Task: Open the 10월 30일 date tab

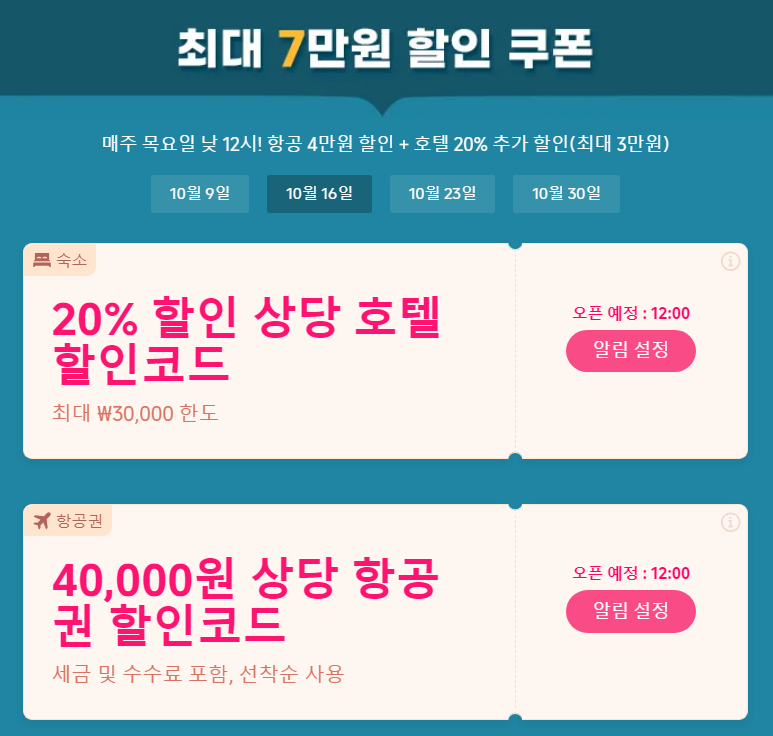Action: pos(566,194)
